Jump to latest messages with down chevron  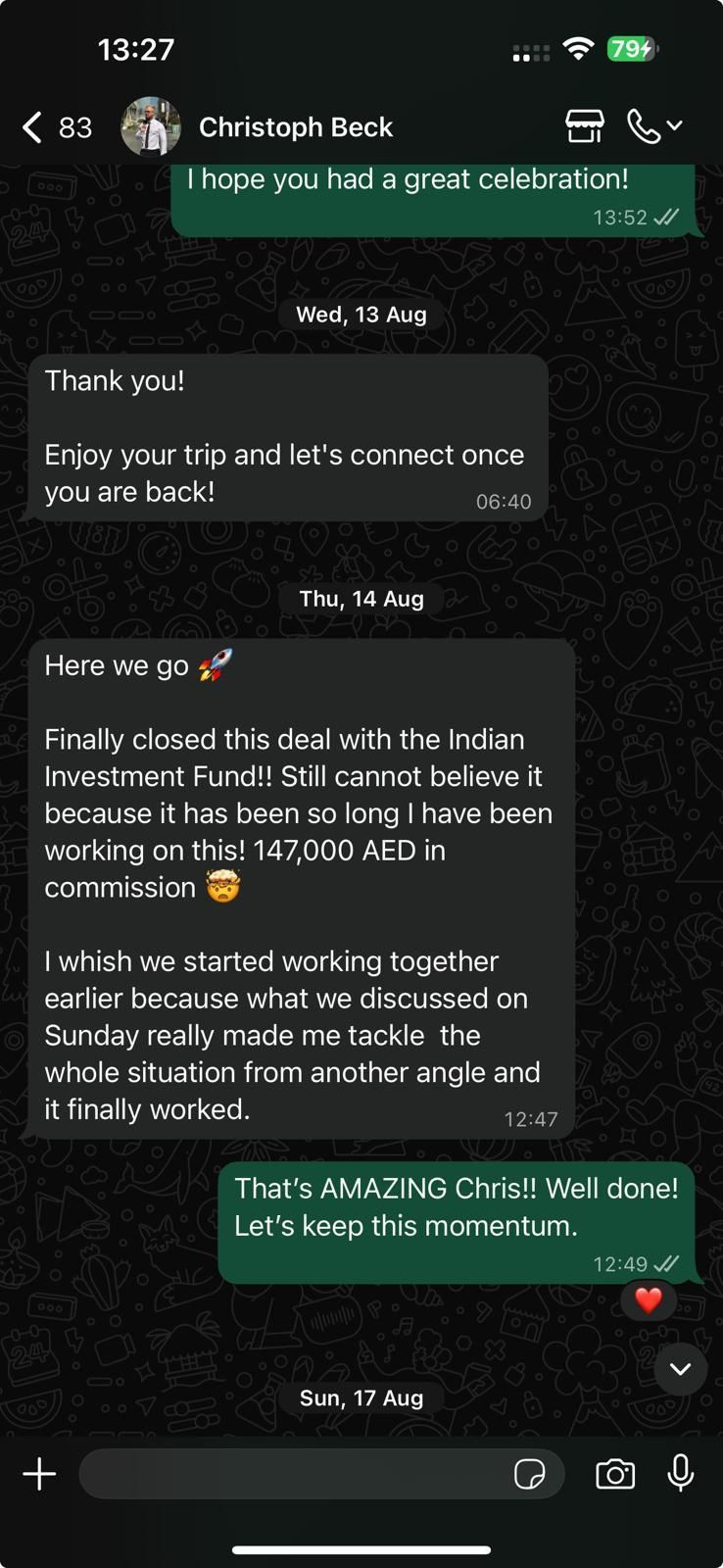[681, 1369]
